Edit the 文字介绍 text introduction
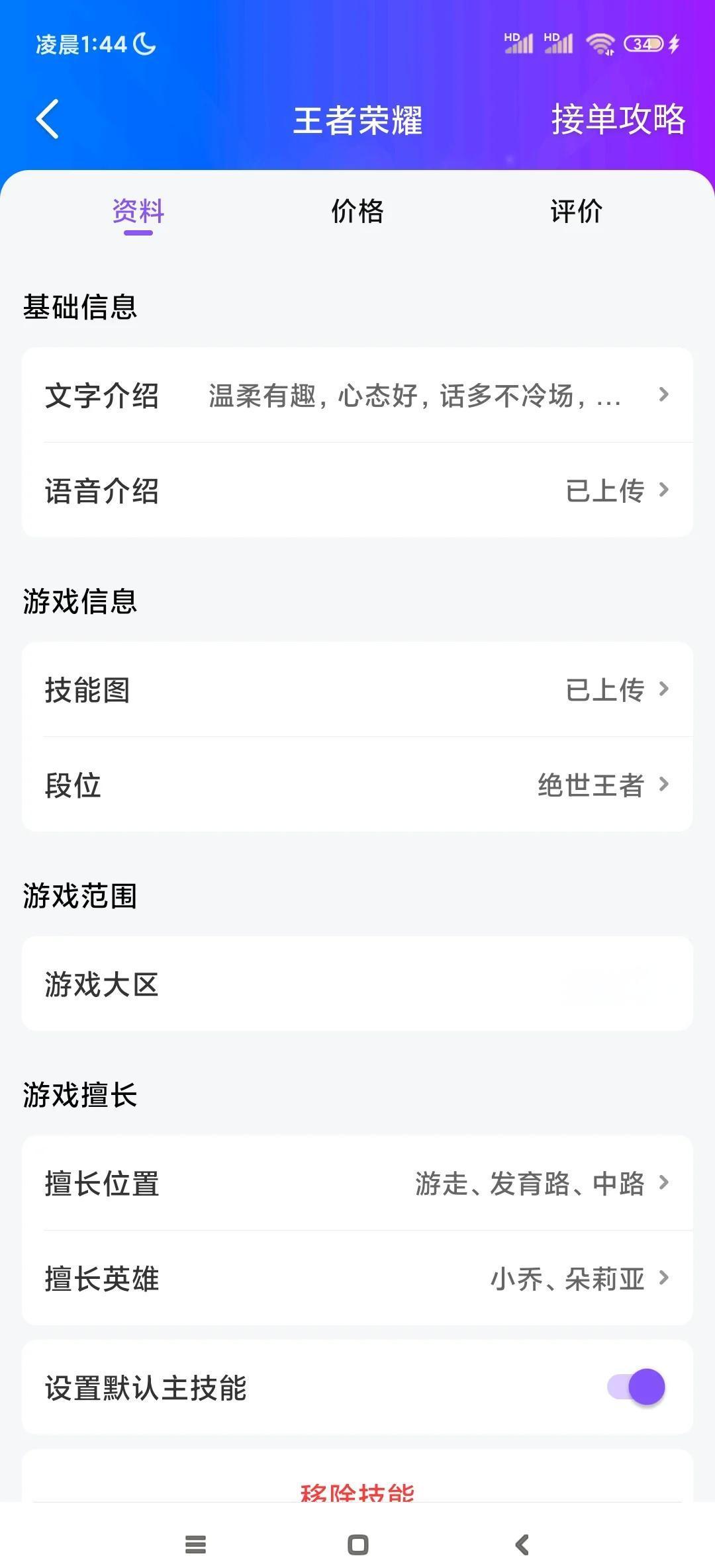The image size is (715, 1568). (x=358, y=396)
